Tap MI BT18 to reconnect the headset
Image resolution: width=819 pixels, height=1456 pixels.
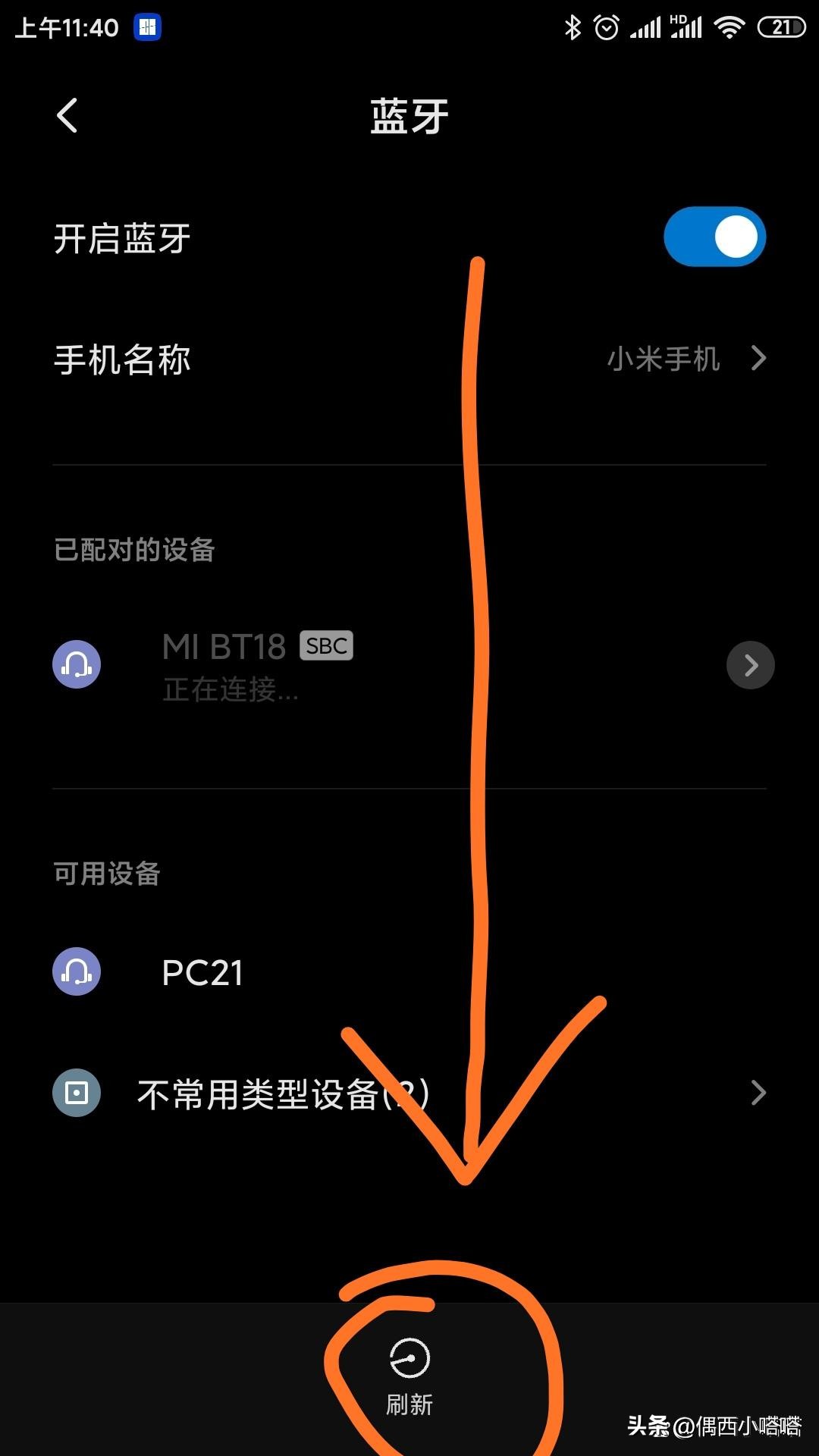click(224, 646)
